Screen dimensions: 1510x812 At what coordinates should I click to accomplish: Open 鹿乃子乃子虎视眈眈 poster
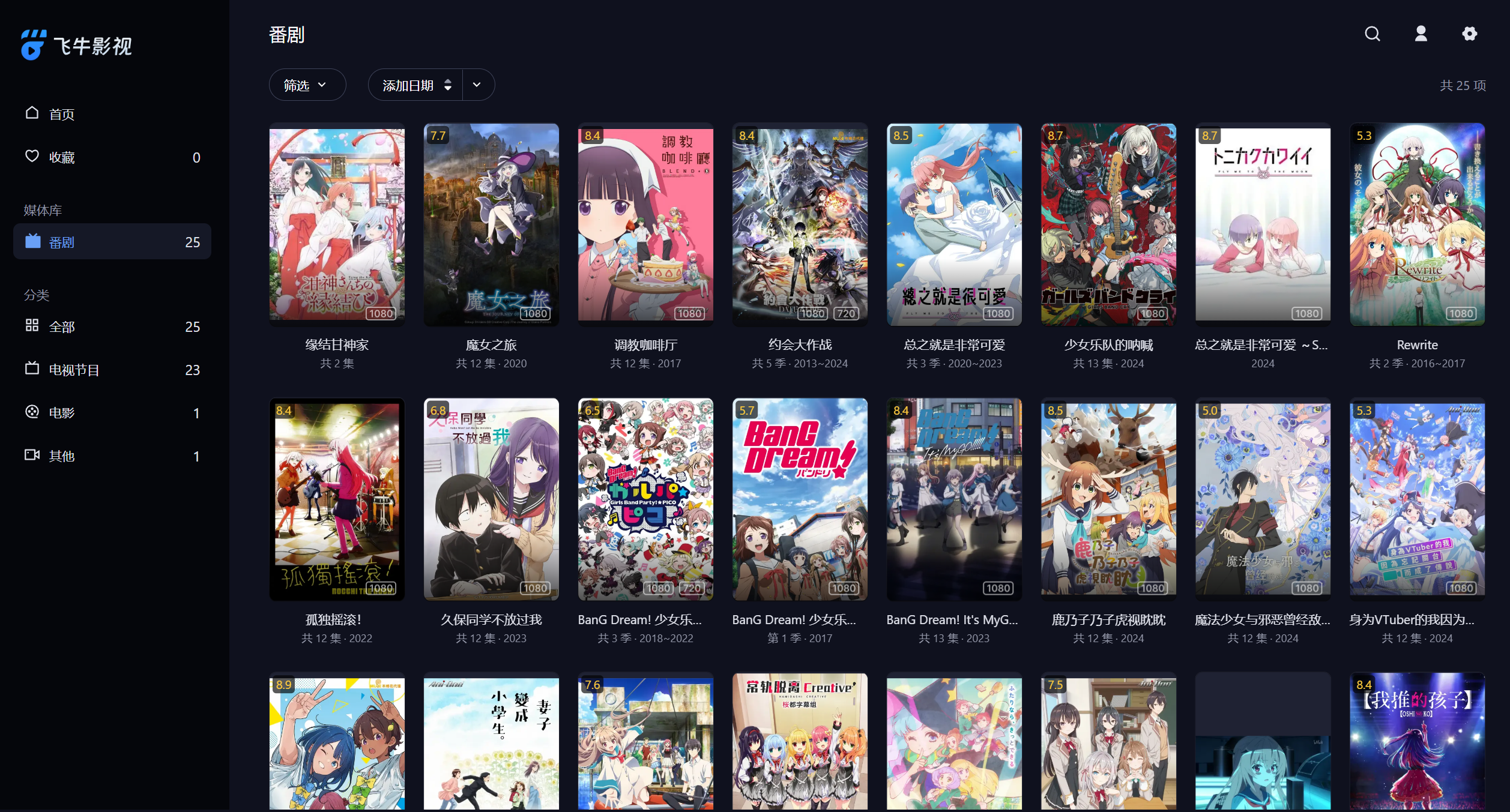click(1108, 499)
